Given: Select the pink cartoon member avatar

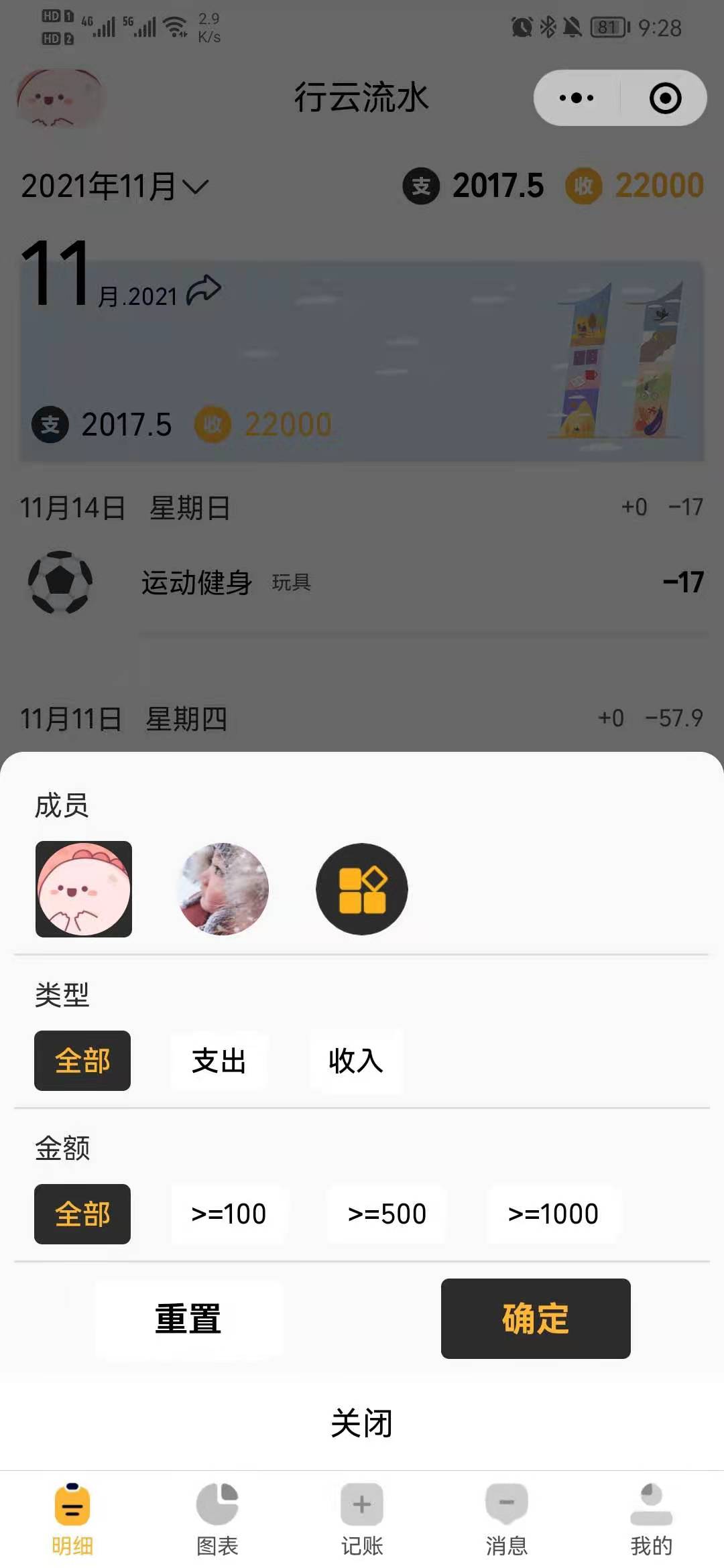Looking at the screenshot, I should (84, 889).
